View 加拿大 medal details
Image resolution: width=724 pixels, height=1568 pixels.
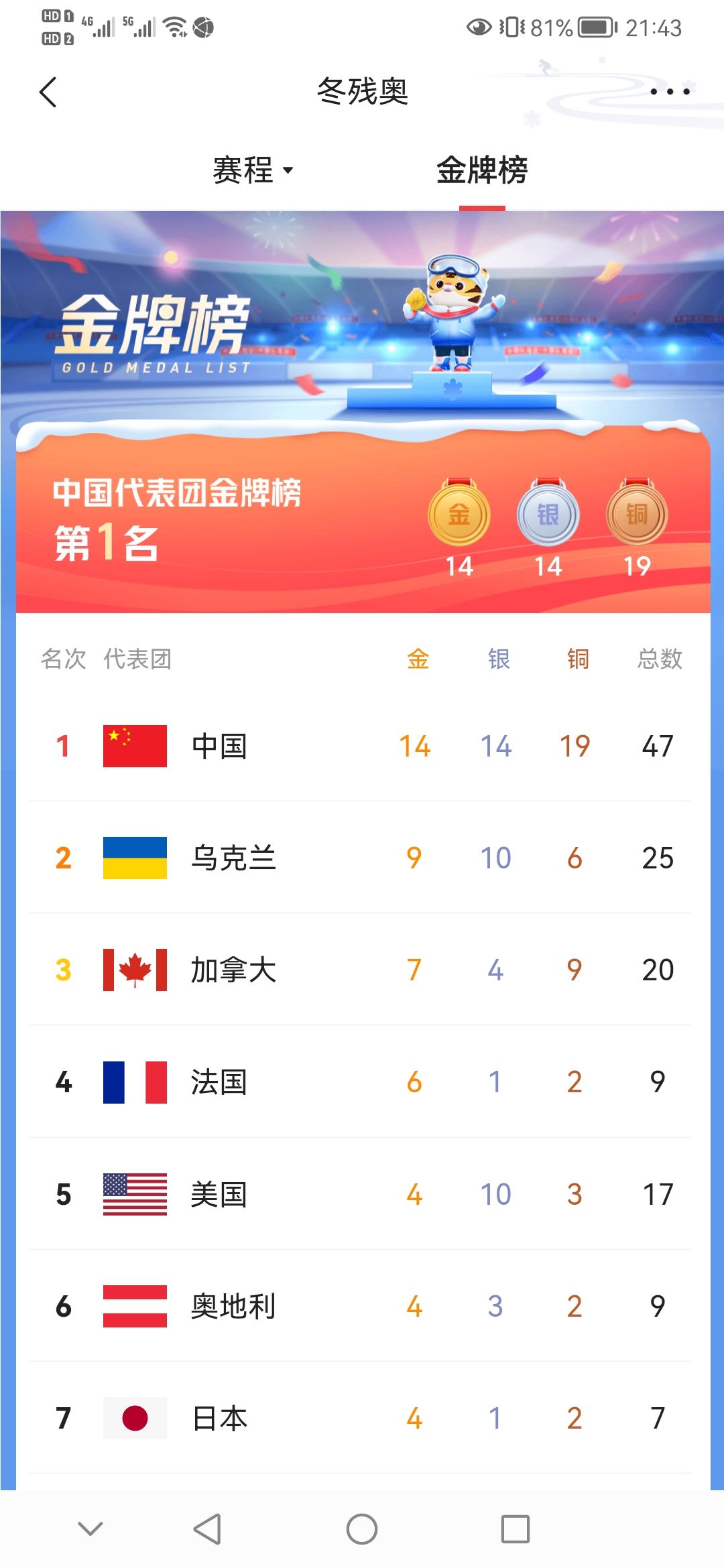point(362,970)
